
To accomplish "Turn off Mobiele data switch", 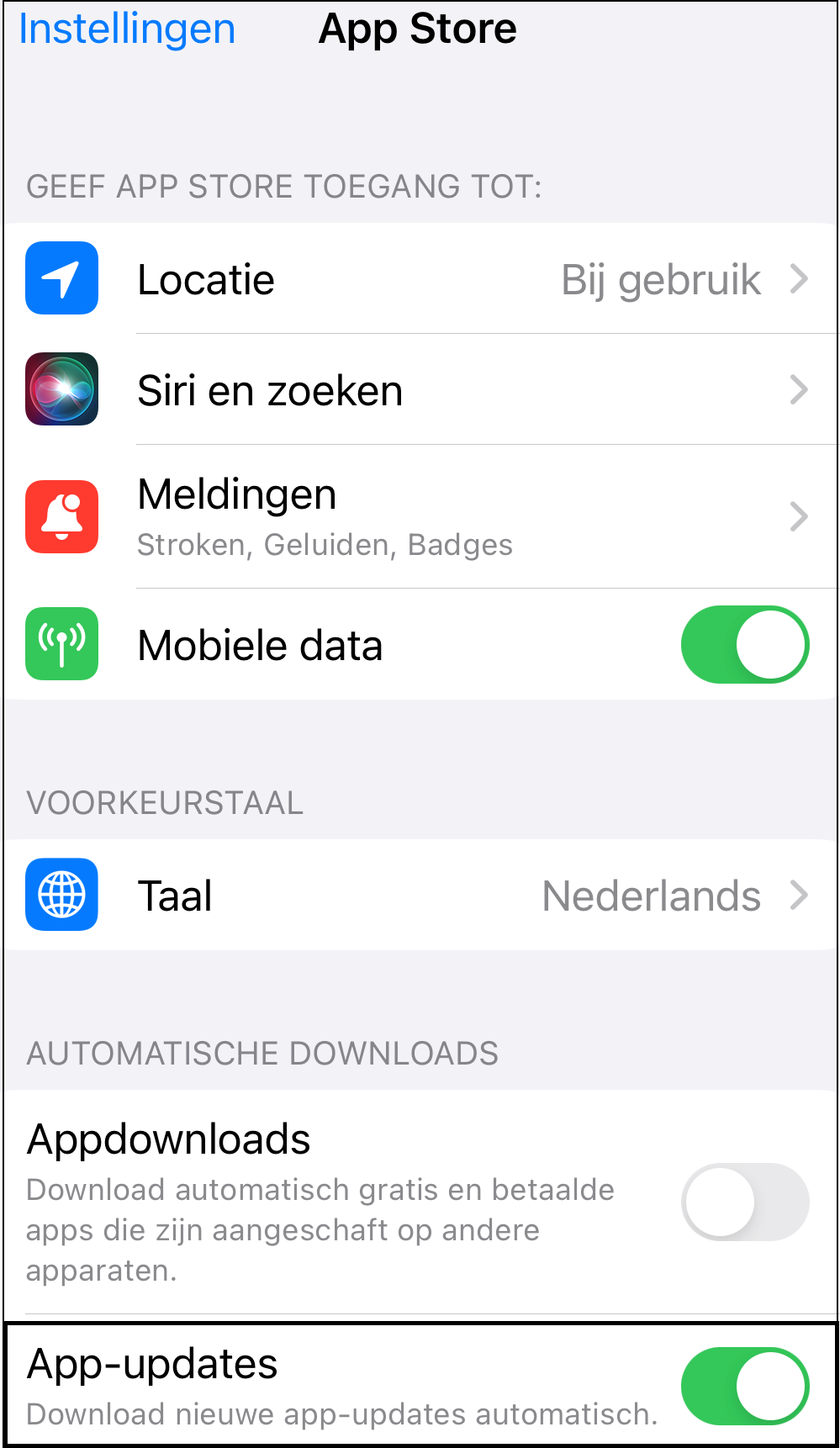I will pyautogui.click(x=745, y=645).
